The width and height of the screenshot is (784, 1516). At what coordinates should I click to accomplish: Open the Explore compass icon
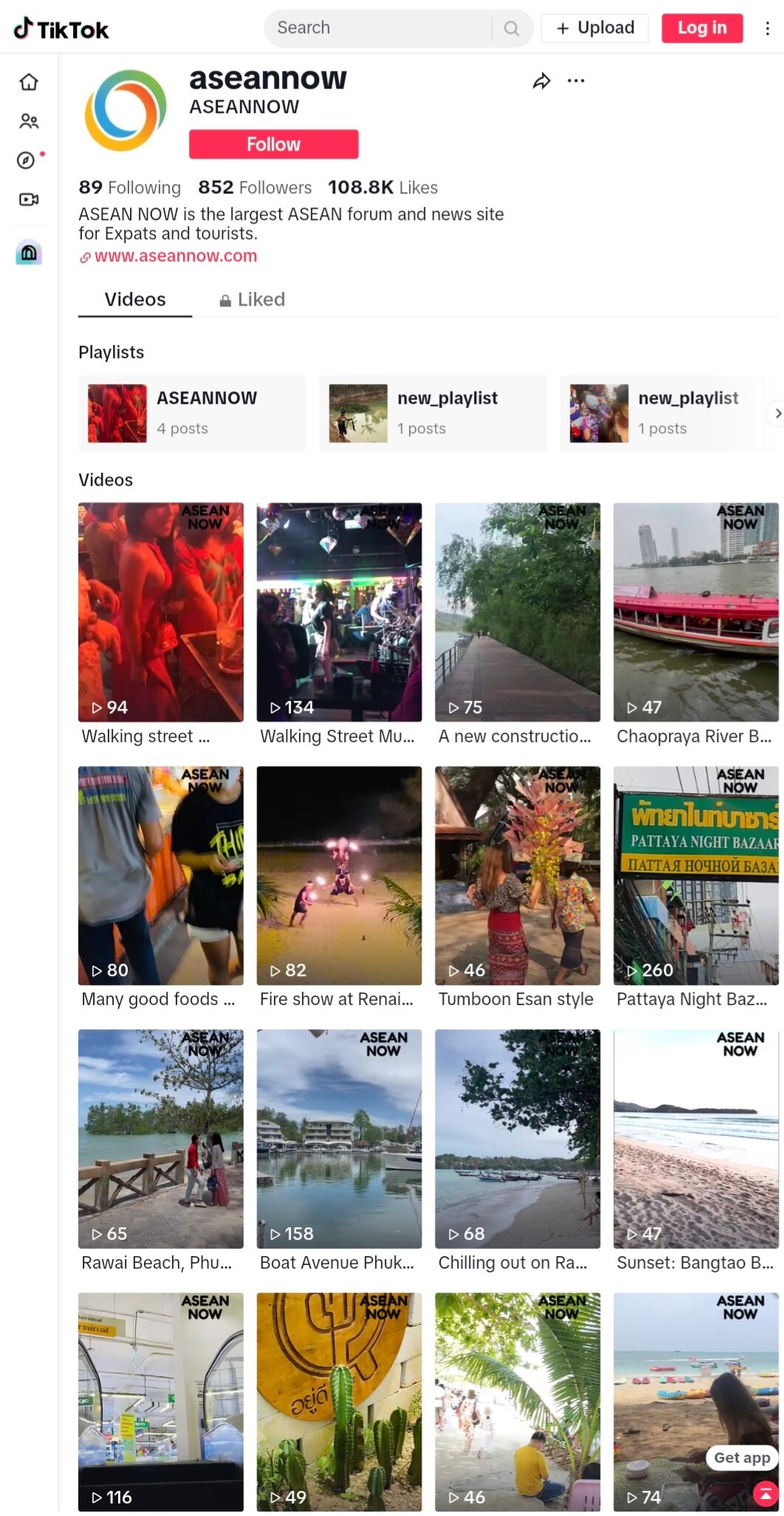27,160
